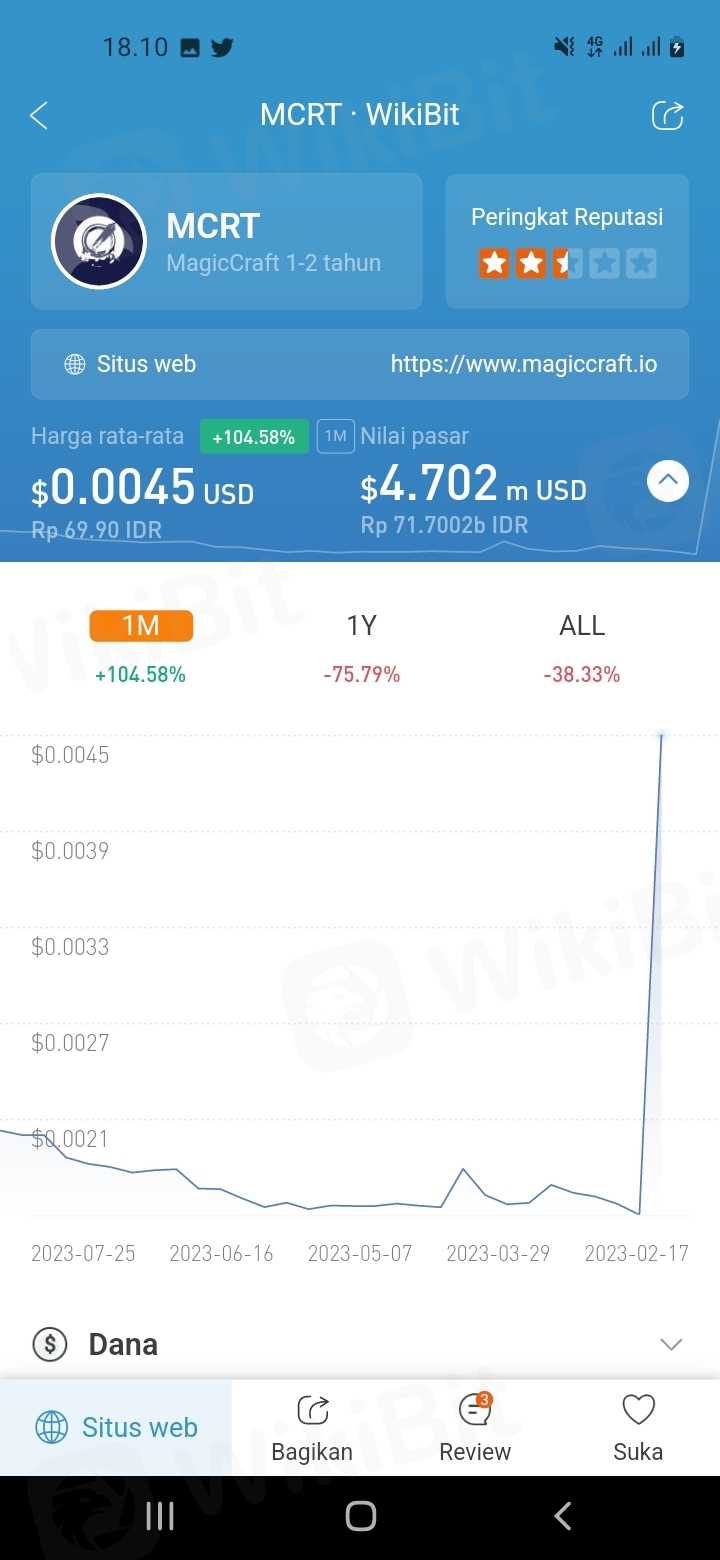Tap Situs web in the bottom bar
This screenshot has height=1560, width=720.
tap(116, 1428)
